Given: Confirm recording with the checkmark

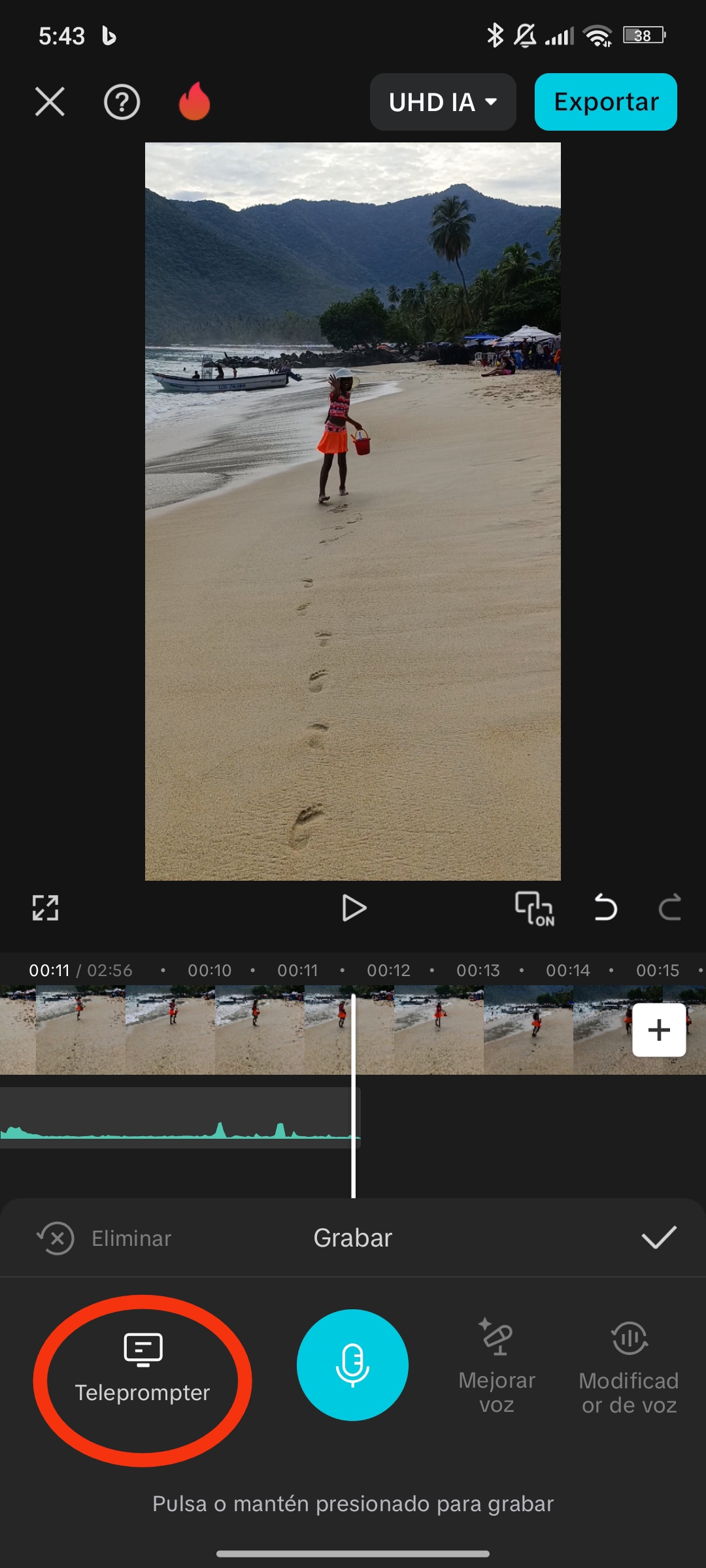Looking at the screenshot, I should pos(658,1237).
